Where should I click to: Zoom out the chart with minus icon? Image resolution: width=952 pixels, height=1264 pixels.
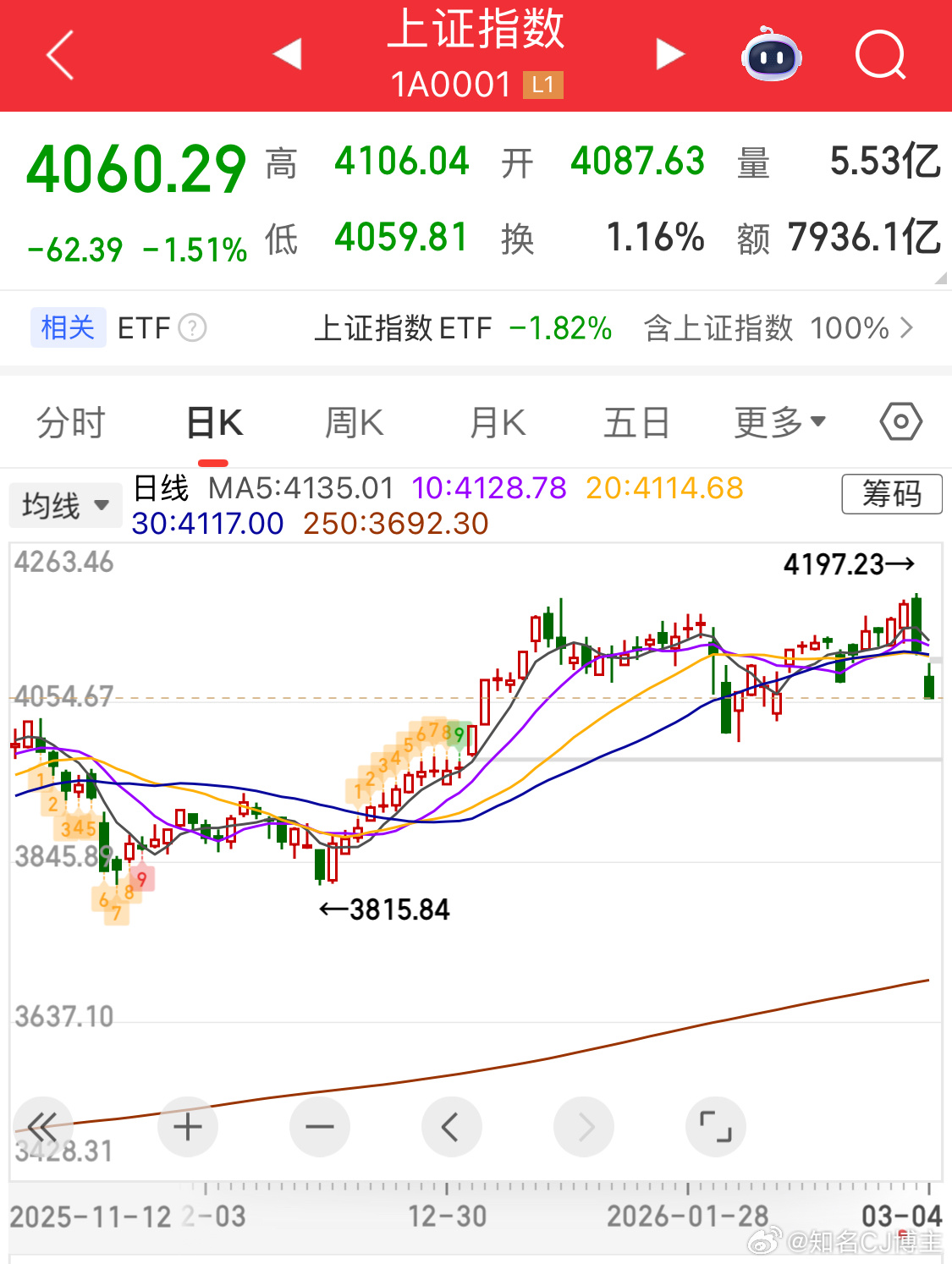tap(320, 1127)
